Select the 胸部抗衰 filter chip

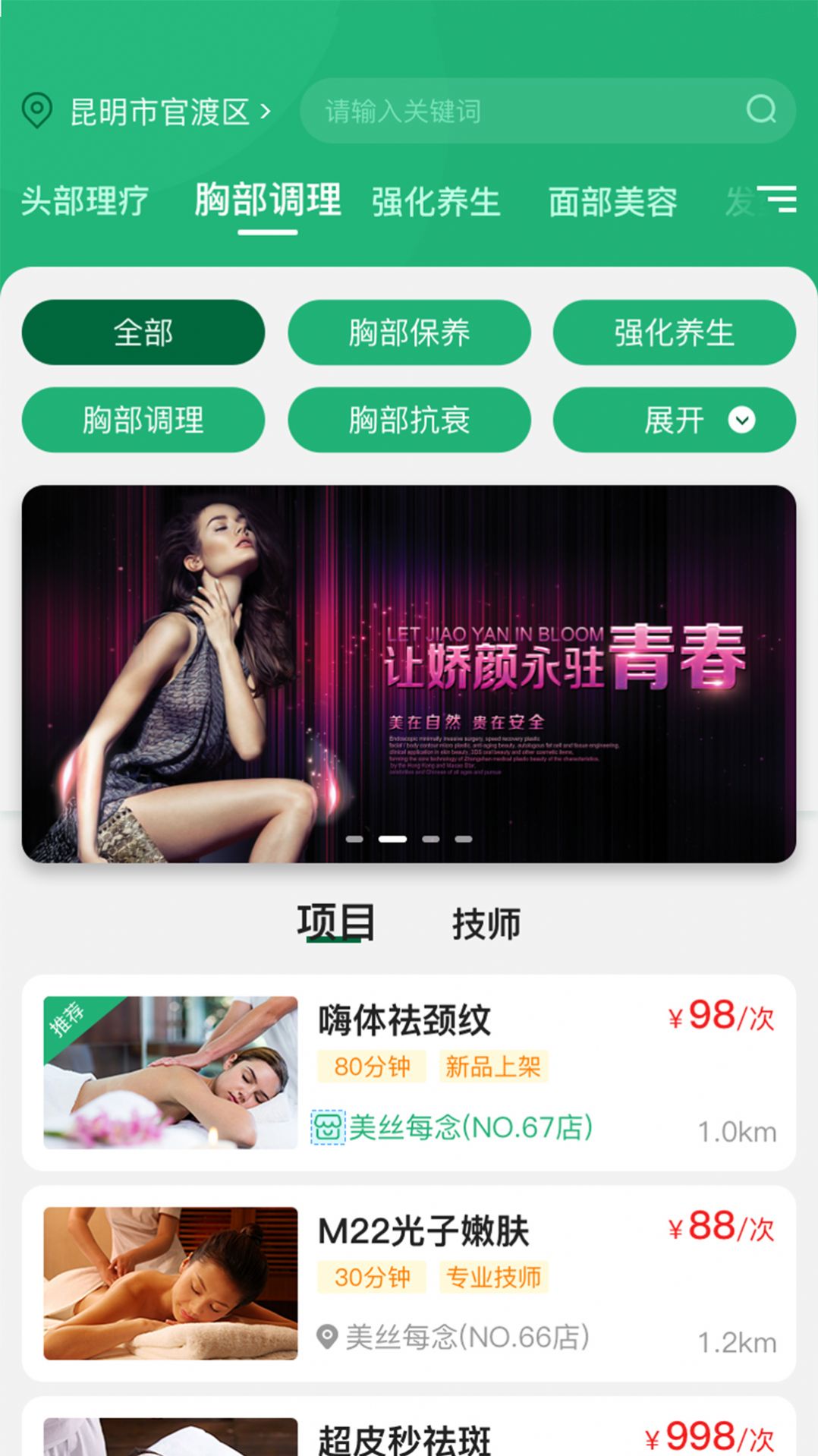coord(410,420)
